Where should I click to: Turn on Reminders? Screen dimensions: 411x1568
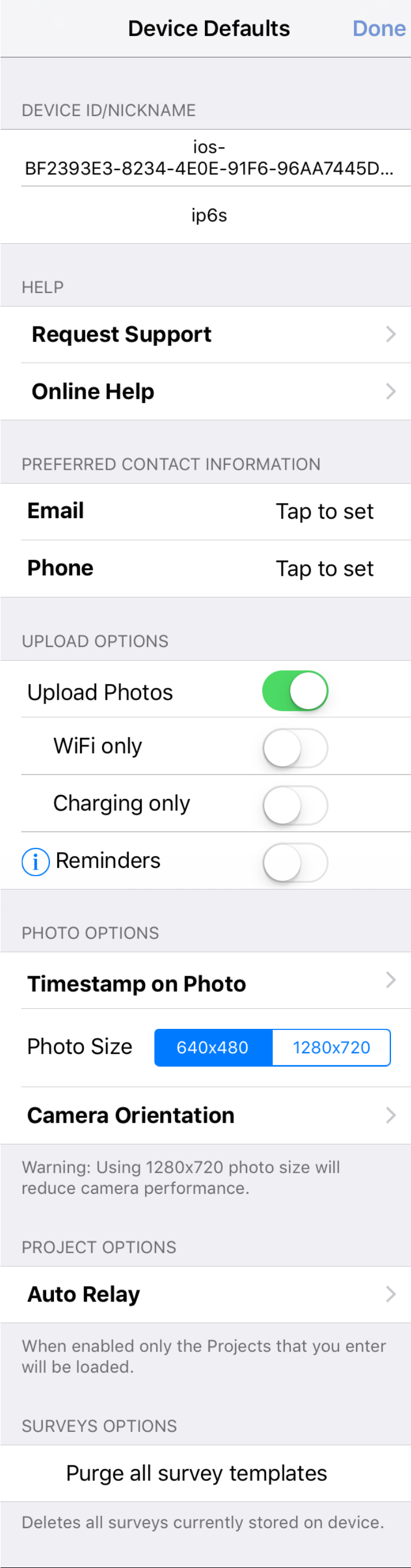(295, 862)
